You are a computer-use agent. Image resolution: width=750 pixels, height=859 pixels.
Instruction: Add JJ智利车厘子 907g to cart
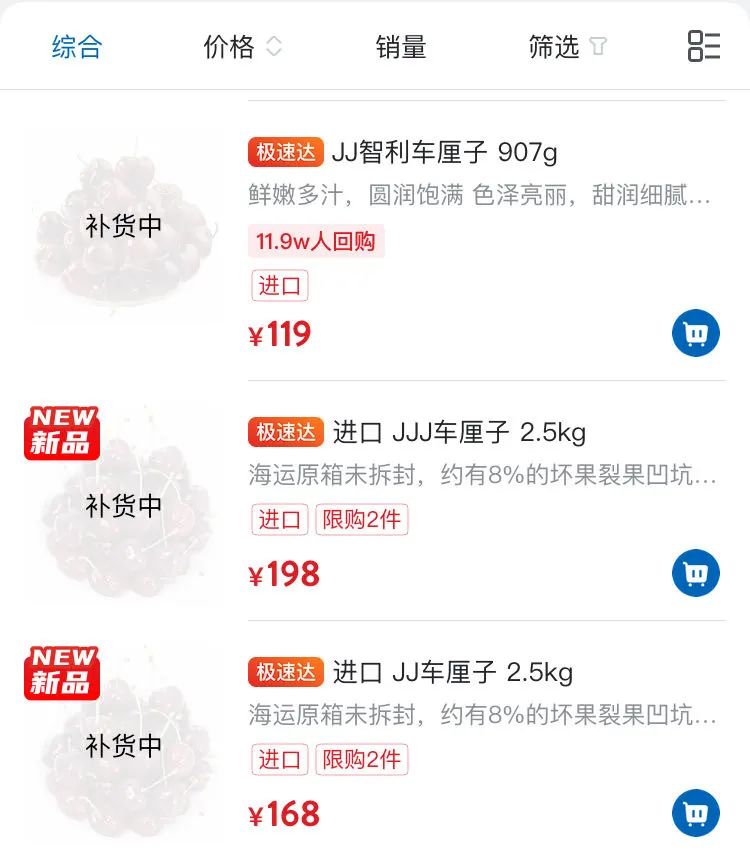[695, 334]
